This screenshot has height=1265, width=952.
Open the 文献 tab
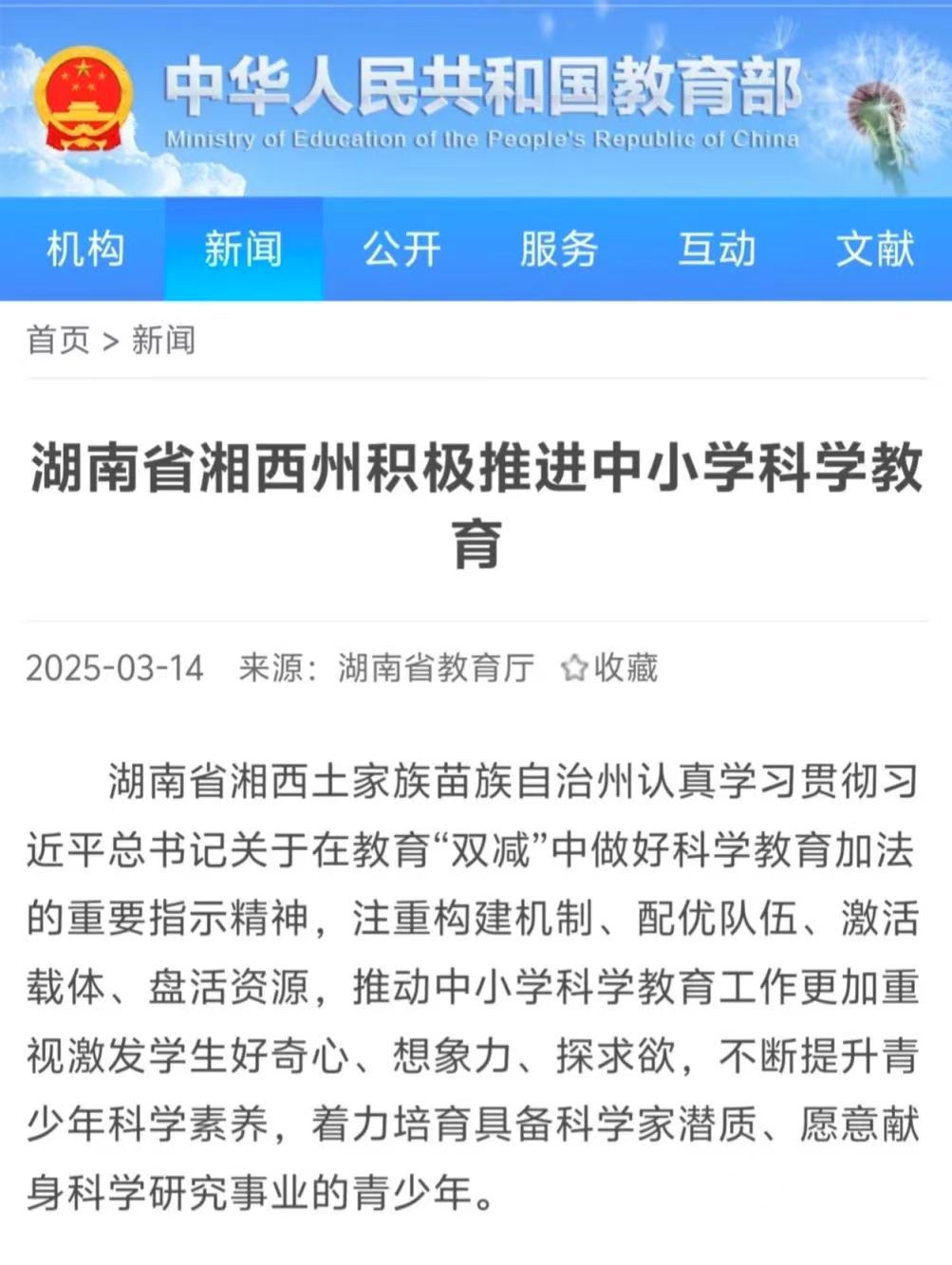[x=874, y=250]
